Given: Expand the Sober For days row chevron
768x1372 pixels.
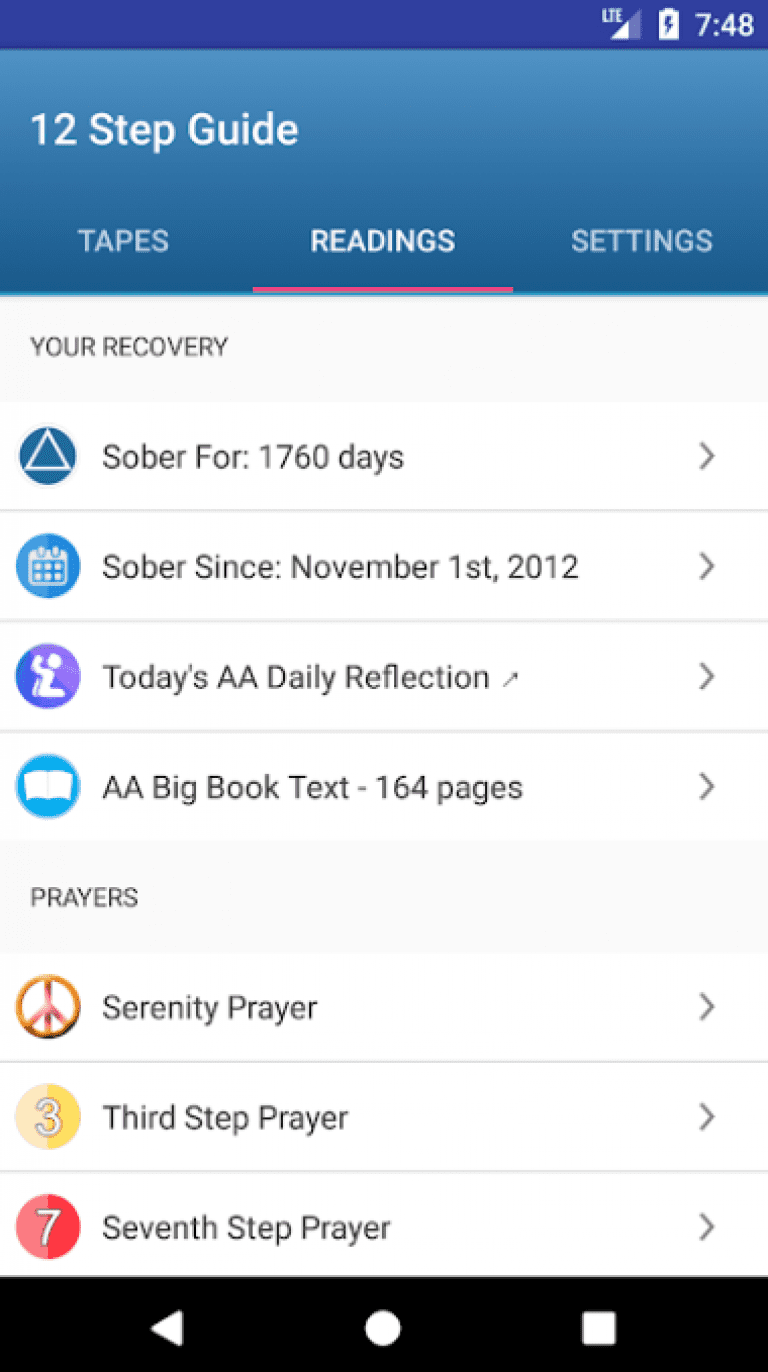Looking at the screenshot, I should click(x=707, y=456).
